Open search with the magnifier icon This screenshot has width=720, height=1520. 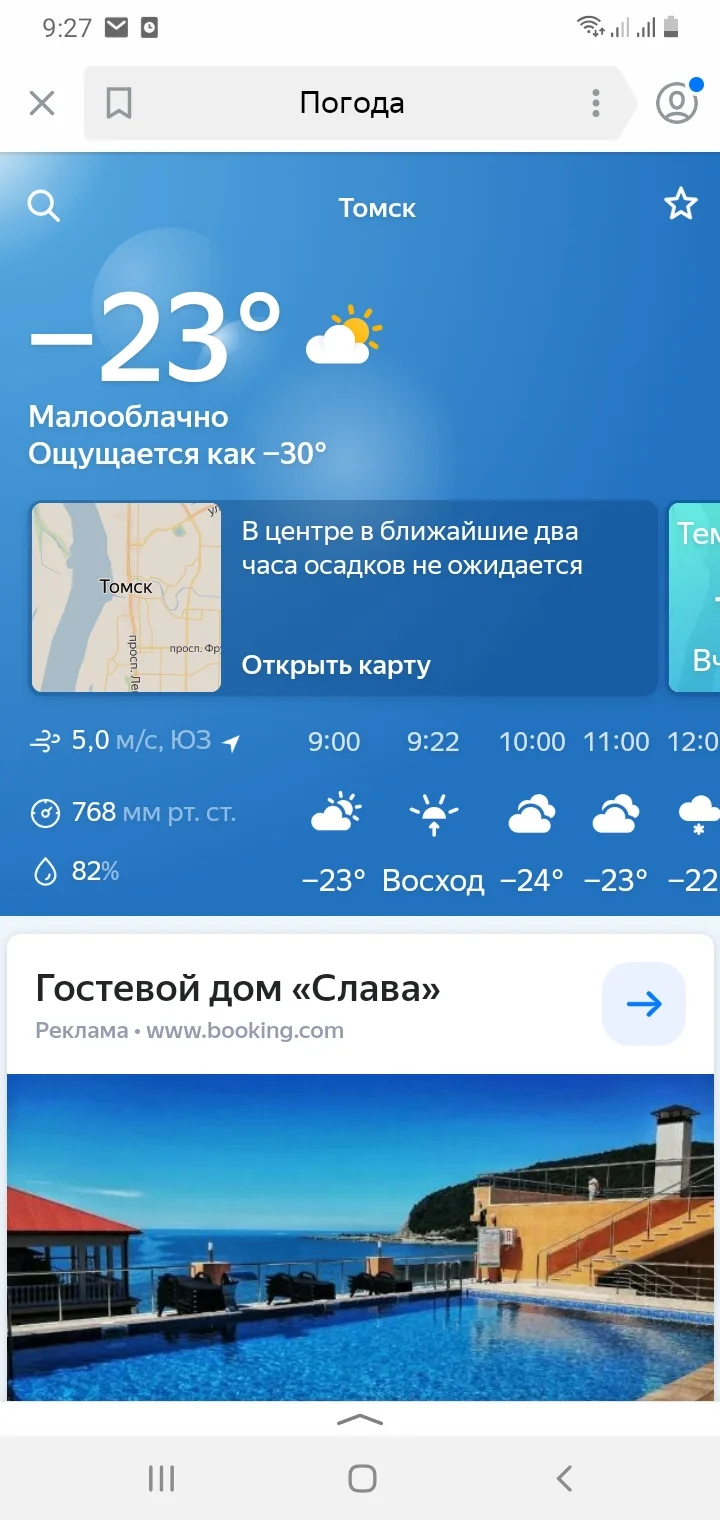[44, 207]
